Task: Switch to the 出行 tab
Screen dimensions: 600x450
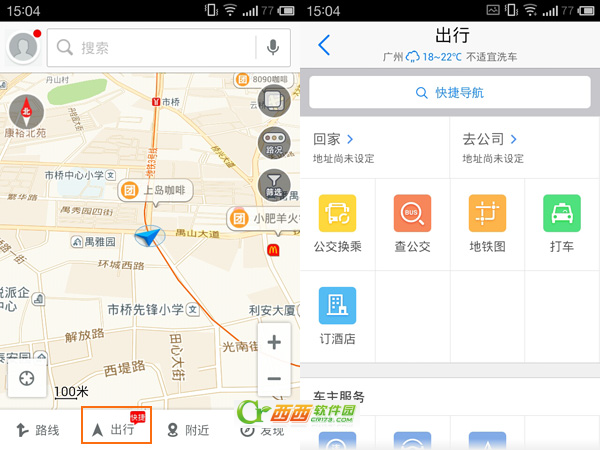Action: (115, 428)
